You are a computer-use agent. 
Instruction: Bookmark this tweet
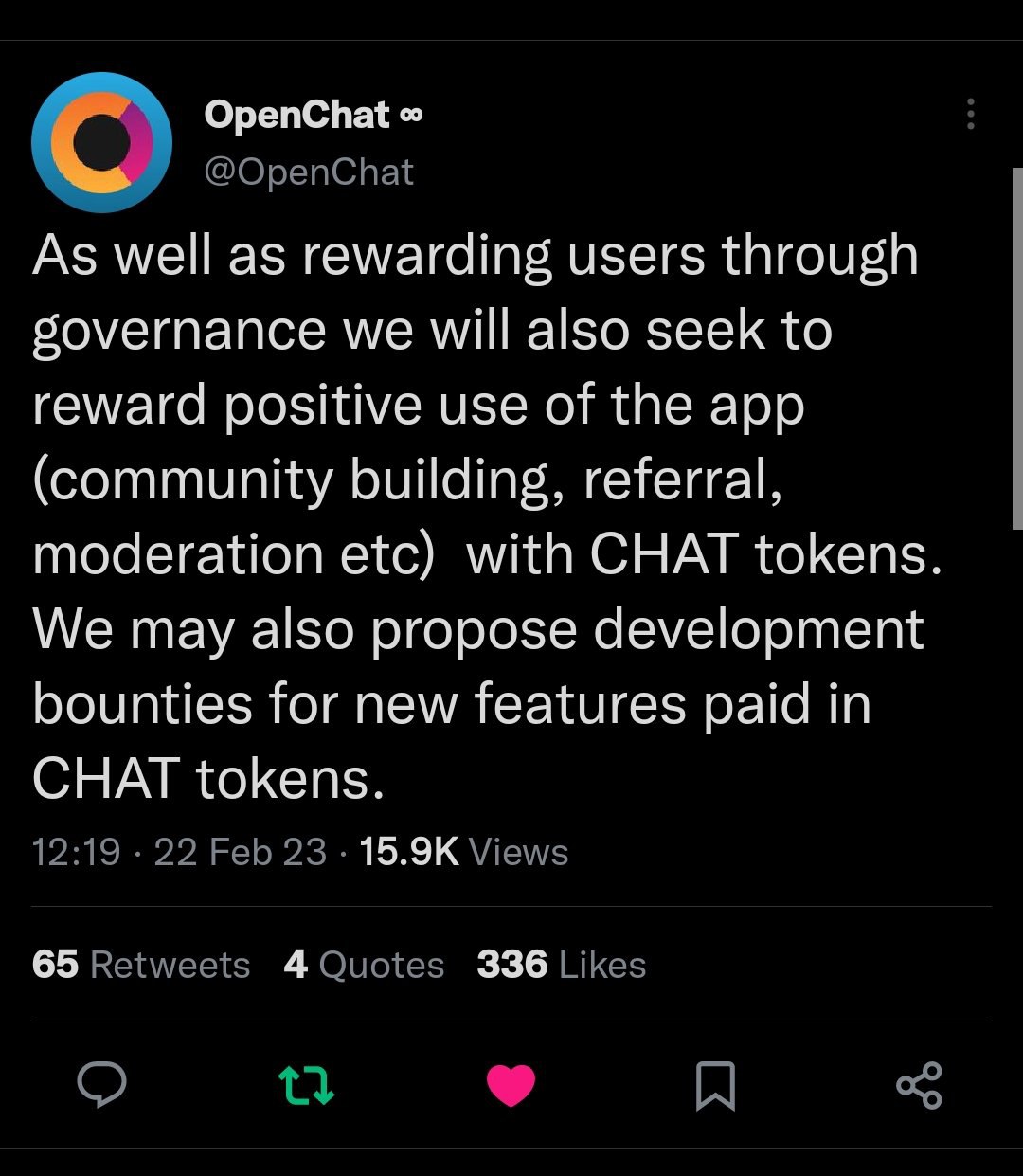pos(715,1085)
